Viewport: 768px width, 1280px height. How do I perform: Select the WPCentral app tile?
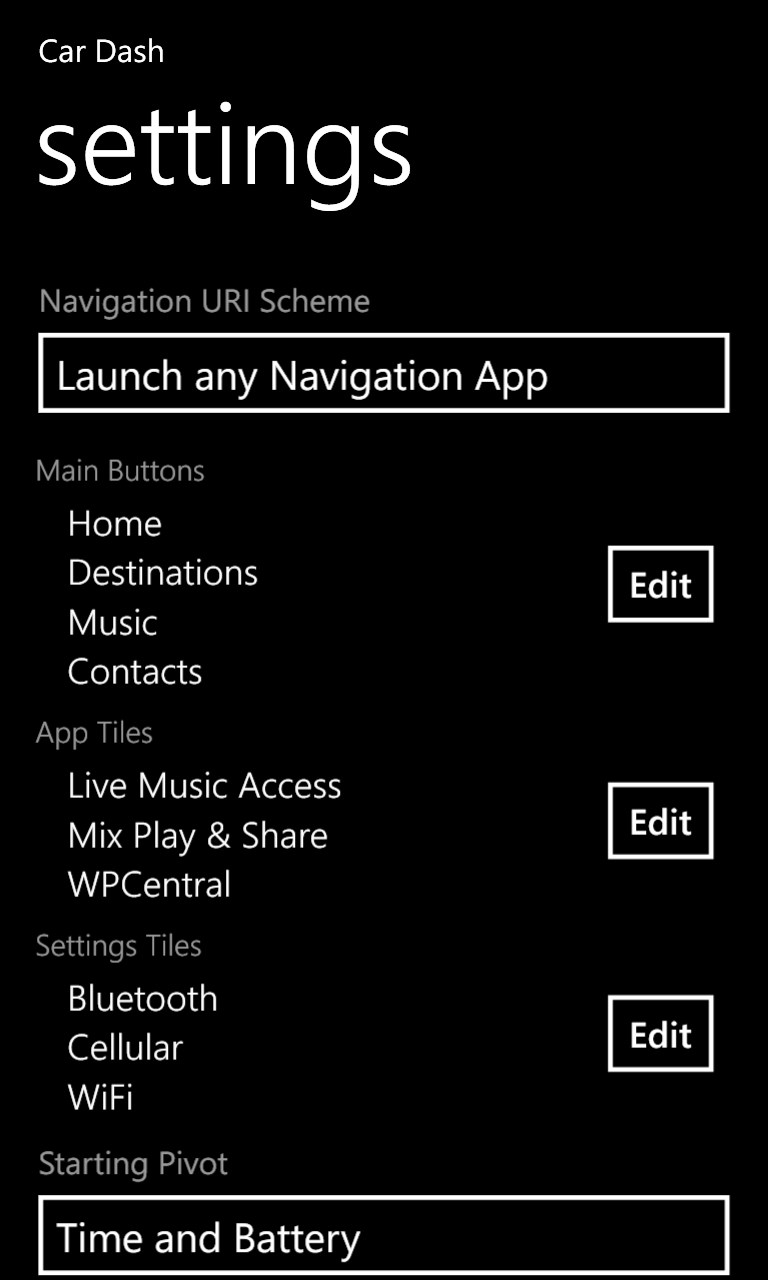coord(148,885)
